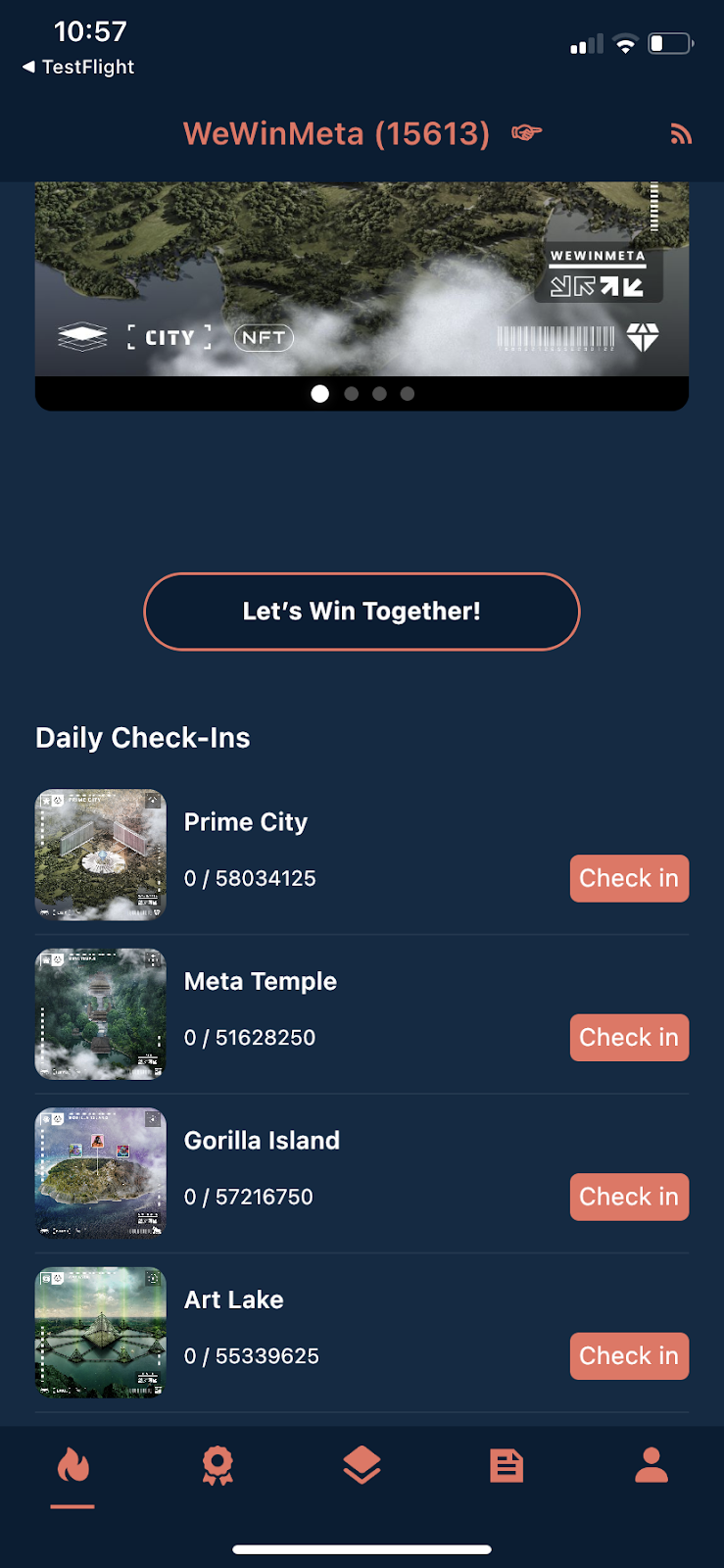Check in at Gorilla Island
The image size is (724, 1568).
629,1197
